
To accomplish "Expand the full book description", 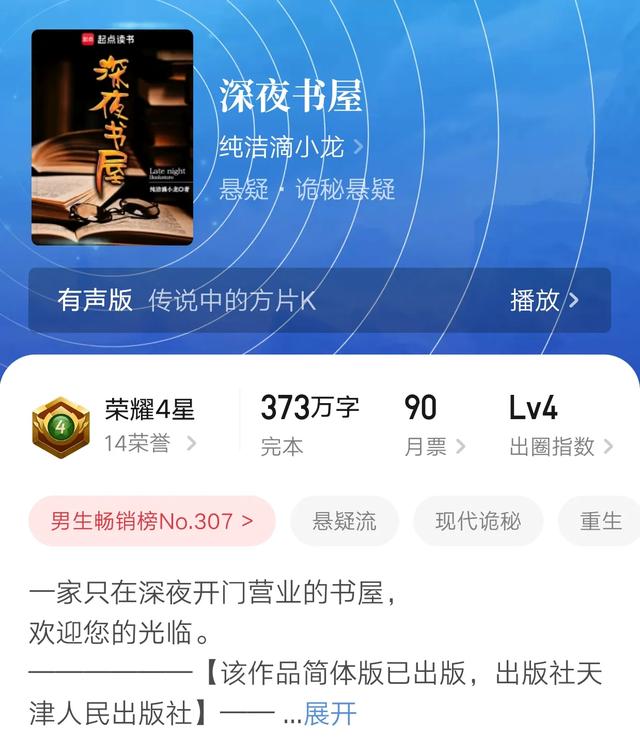I will [330, 714].
